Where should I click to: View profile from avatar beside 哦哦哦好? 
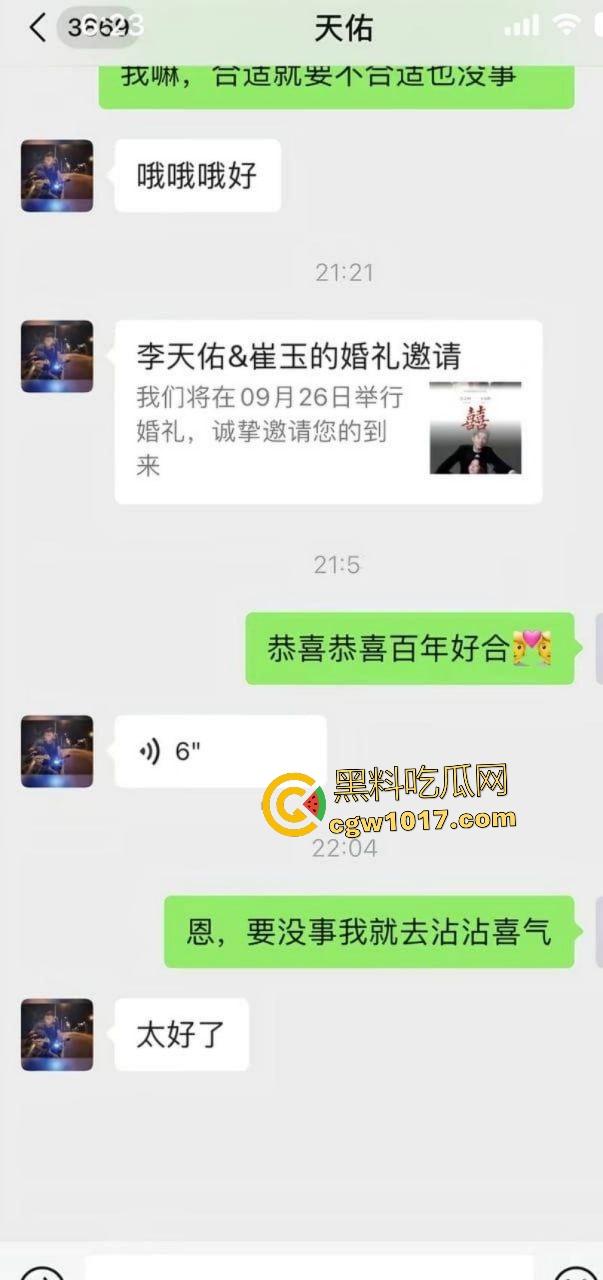[57, 176]
